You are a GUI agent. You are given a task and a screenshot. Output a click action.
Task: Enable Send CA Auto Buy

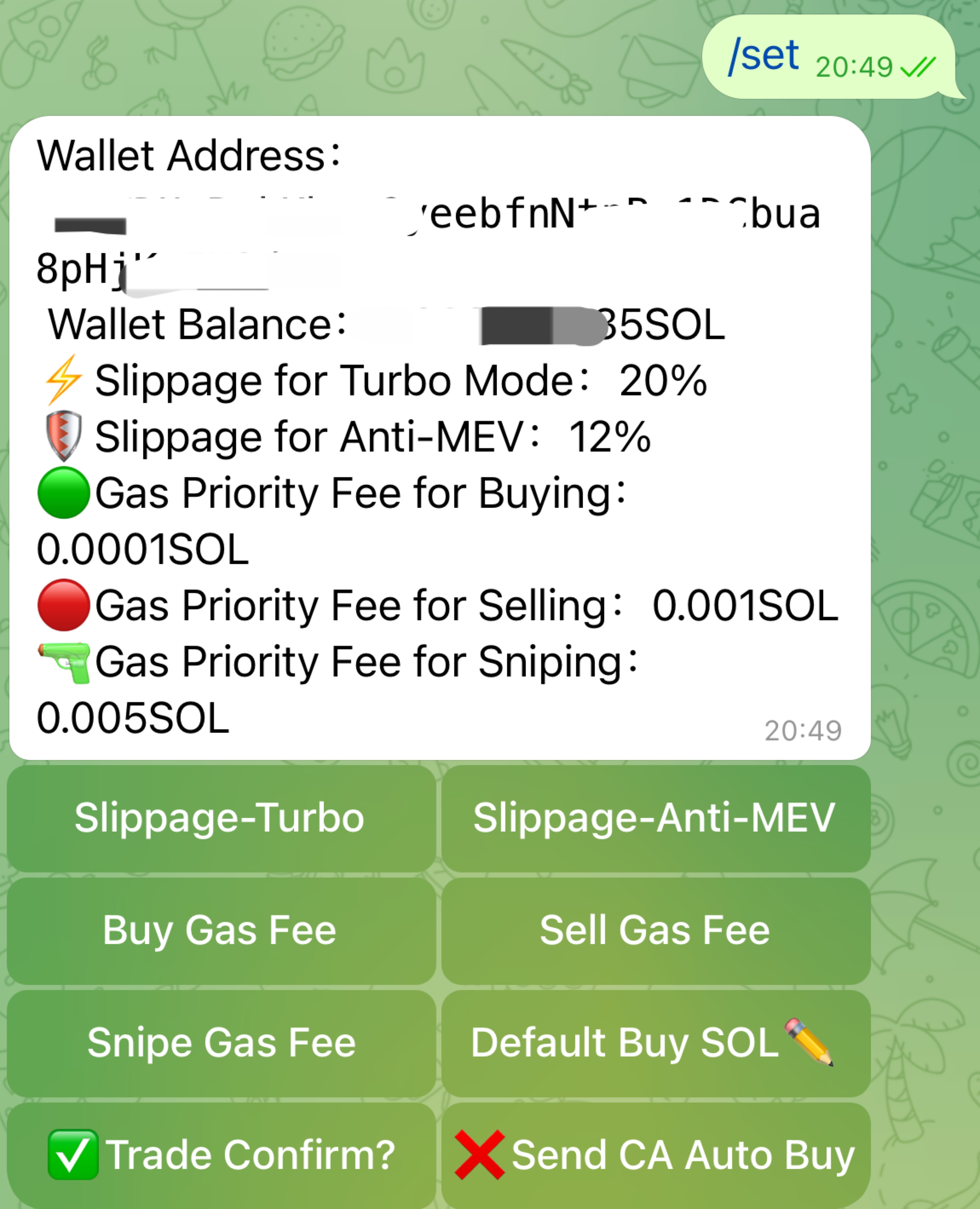point(655,1155)
